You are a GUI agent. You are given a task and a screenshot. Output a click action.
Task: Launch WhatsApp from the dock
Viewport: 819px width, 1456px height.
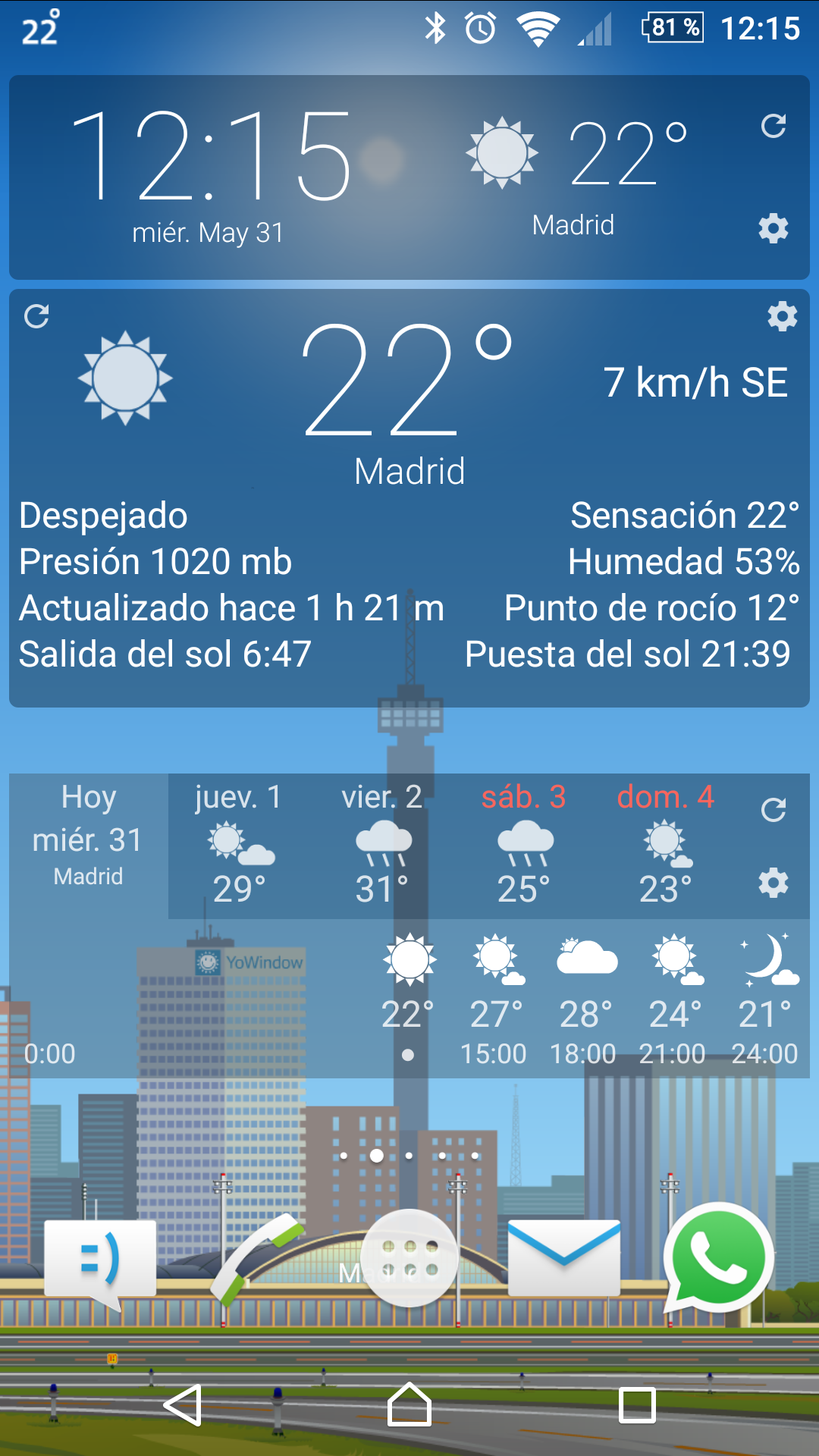(x=718, y=1258)
